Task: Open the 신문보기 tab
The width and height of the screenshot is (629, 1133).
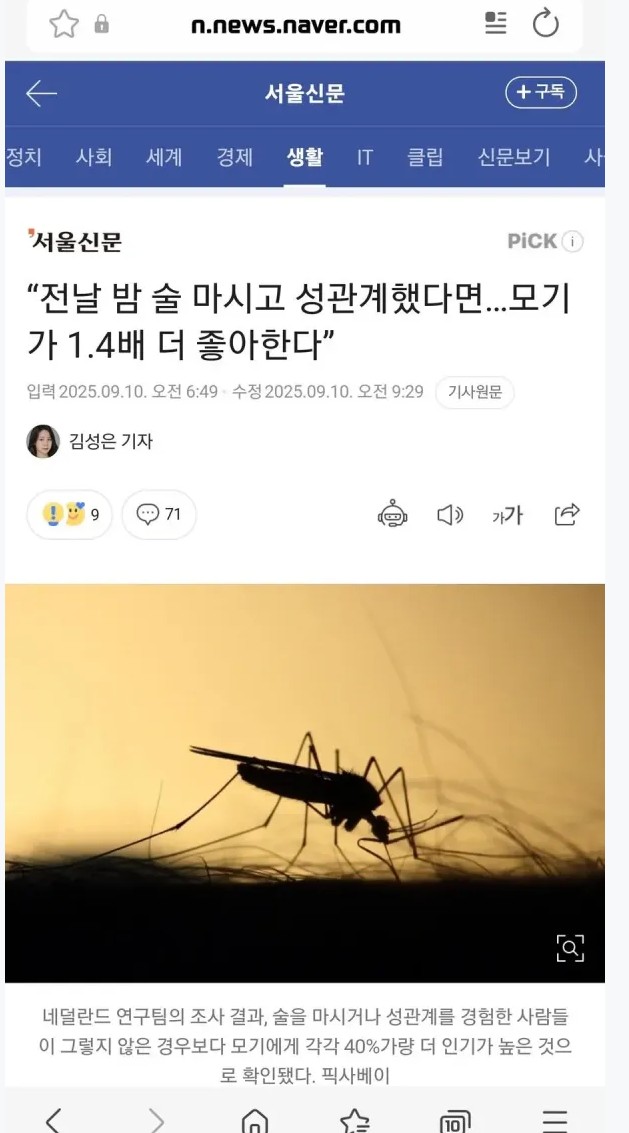Action: coord(514,157)
